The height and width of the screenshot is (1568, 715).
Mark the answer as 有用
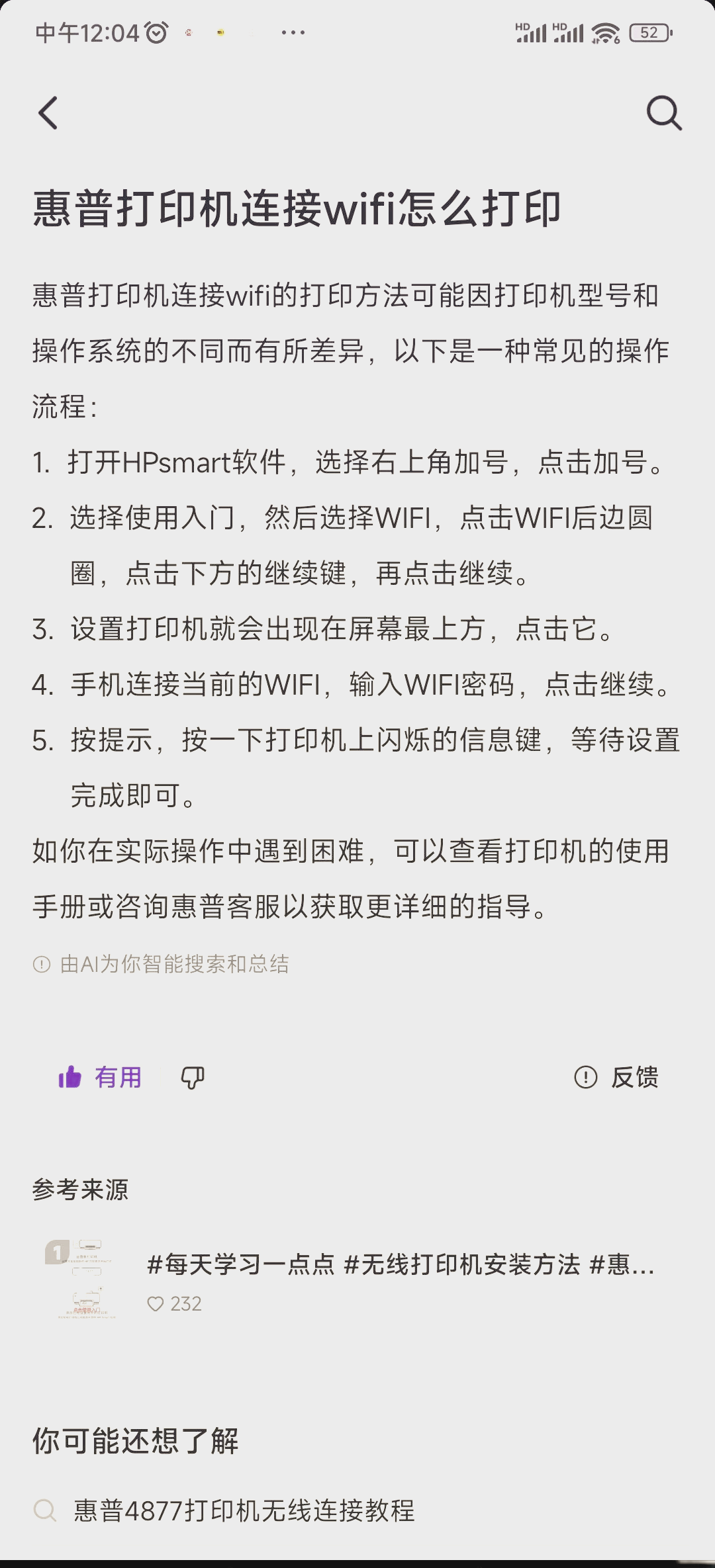pos(100,1077)
